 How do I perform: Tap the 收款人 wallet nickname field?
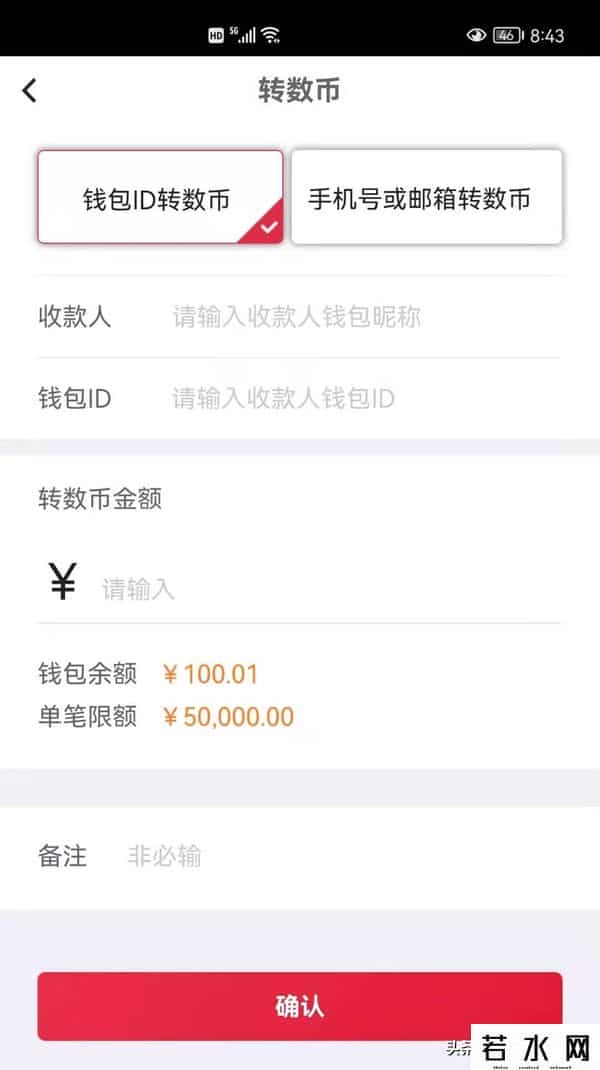coord(360,317)
